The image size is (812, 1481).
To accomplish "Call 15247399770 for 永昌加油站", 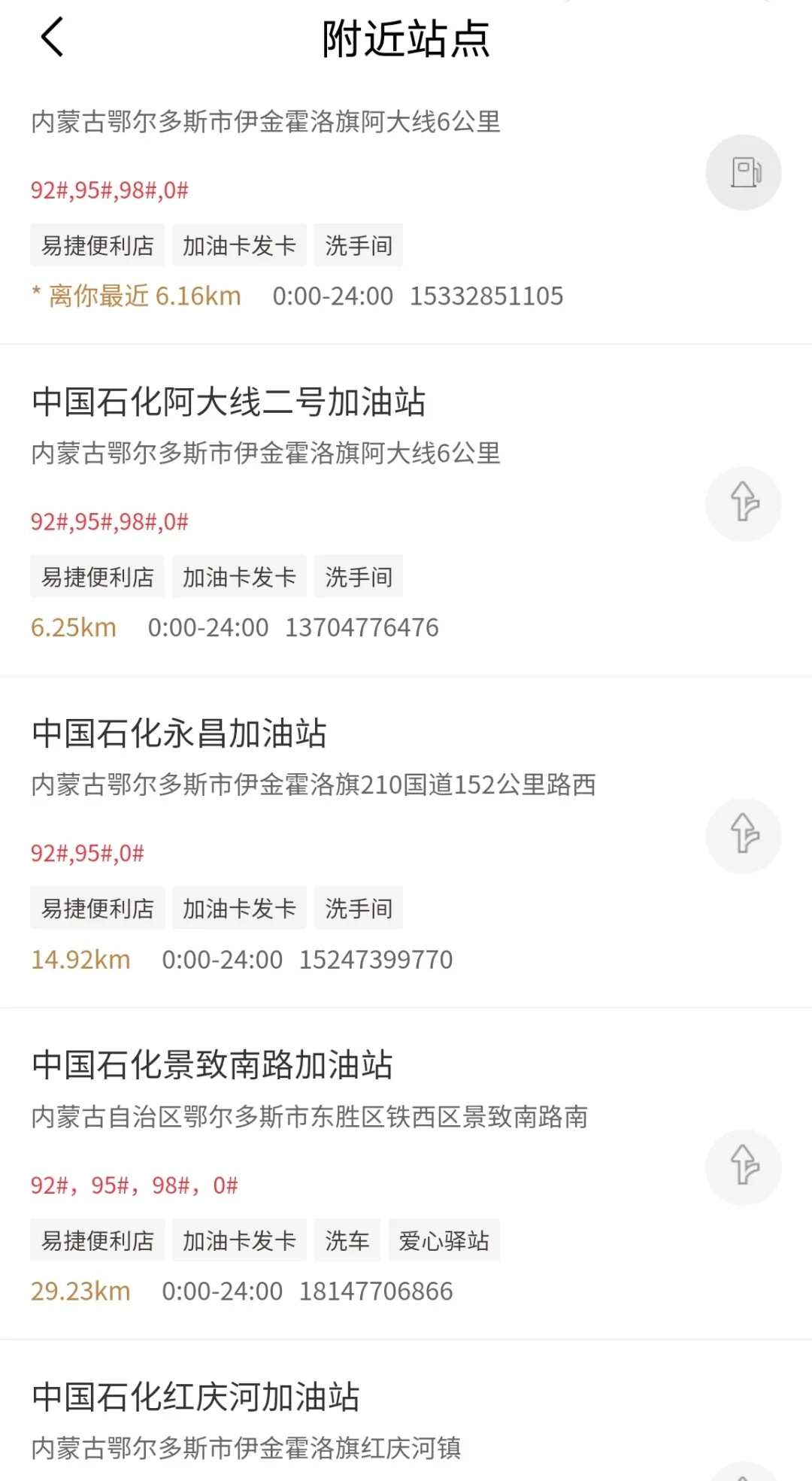I will click(376, 960).
